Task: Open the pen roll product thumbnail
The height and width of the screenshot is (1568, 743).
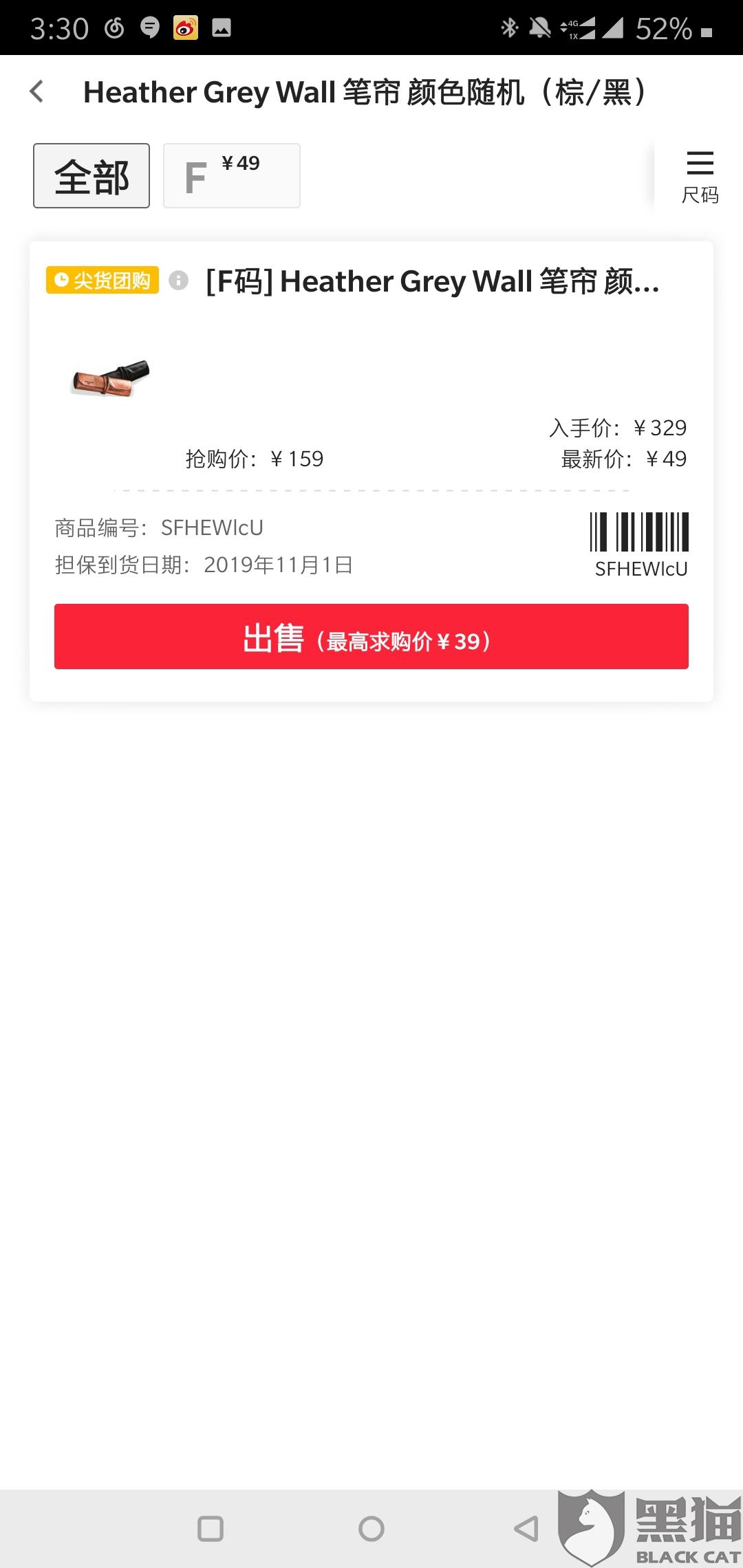Action: 110,378
